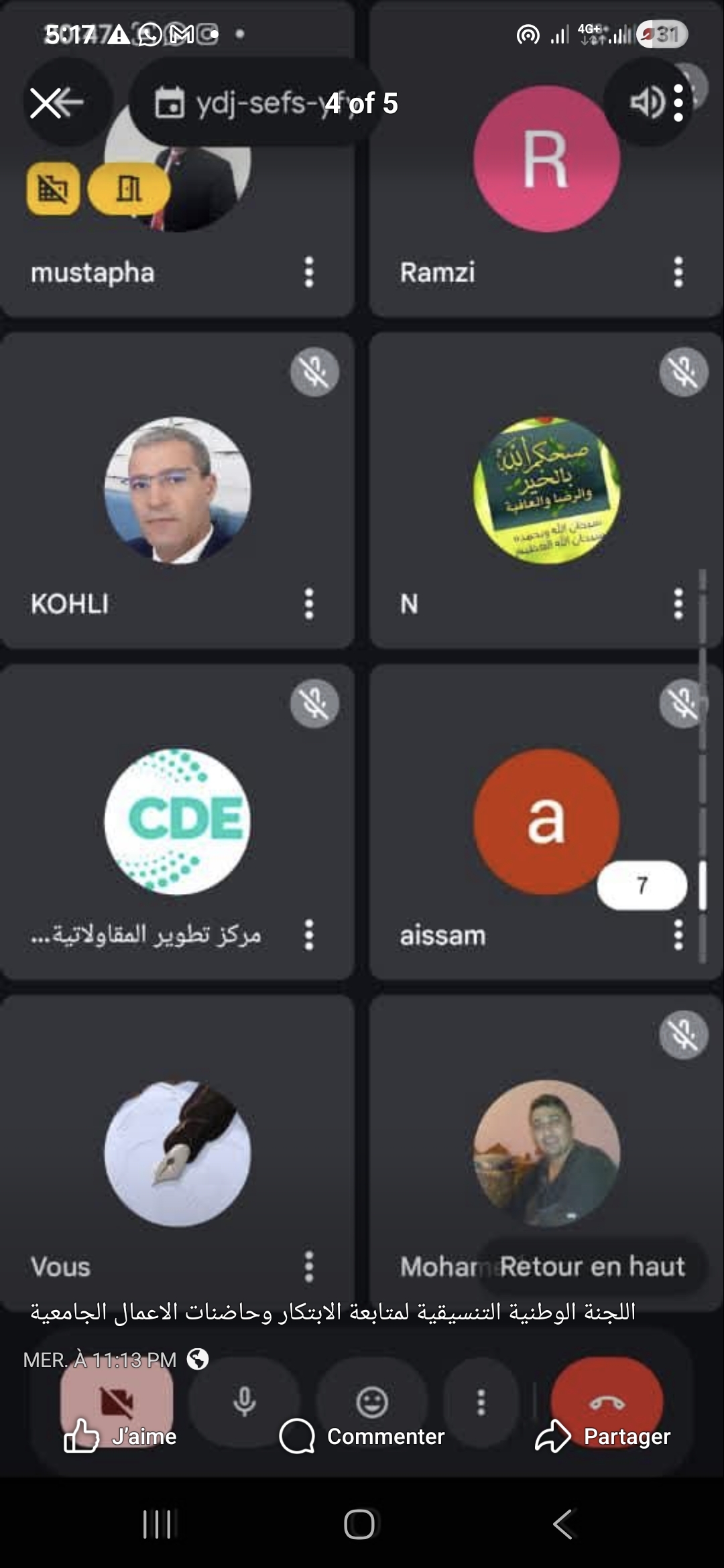Image resolution: width=724 pixels, height=1568 pixels.
Task: Go to the home screen
Action: click(x=359, y=1524)
